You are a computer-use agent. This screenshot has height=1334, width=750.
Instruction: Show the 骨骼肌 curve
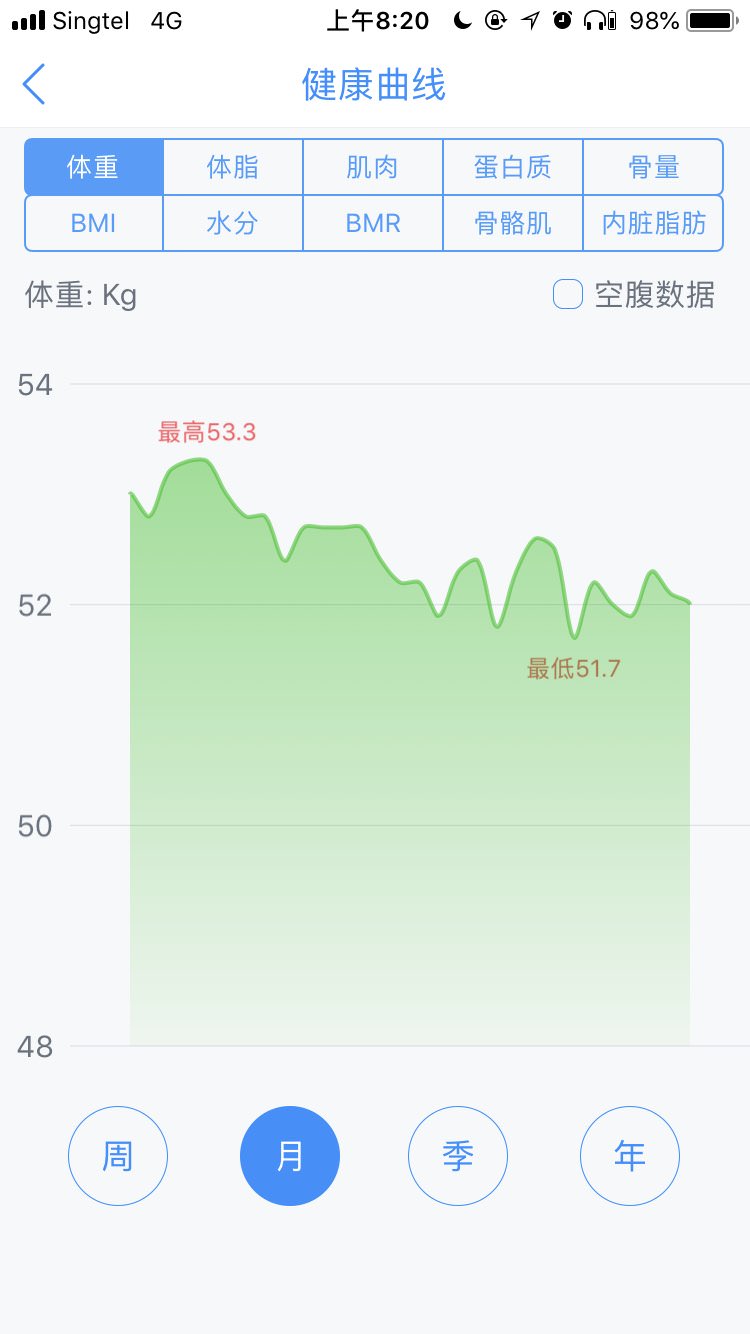pyautogui.click(x=513, y=223)
